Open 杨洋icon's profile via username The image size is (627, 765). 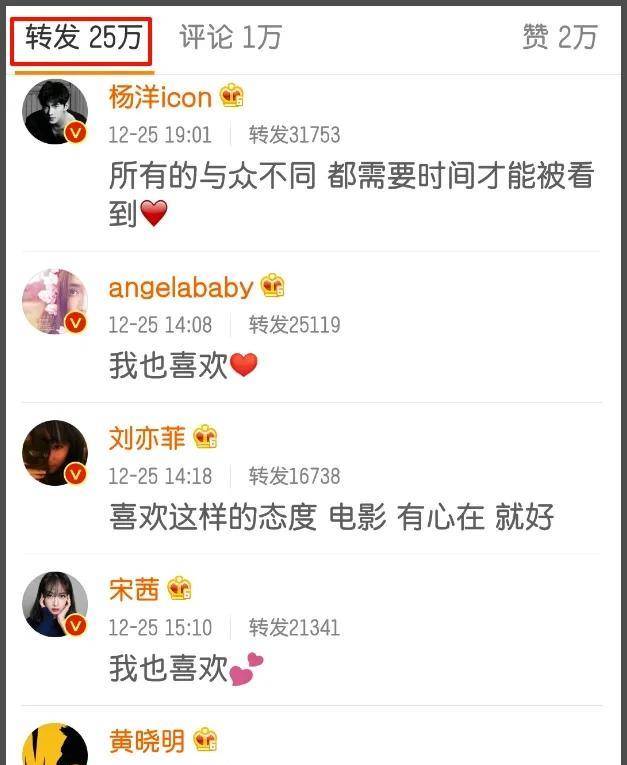click(160, 97)
